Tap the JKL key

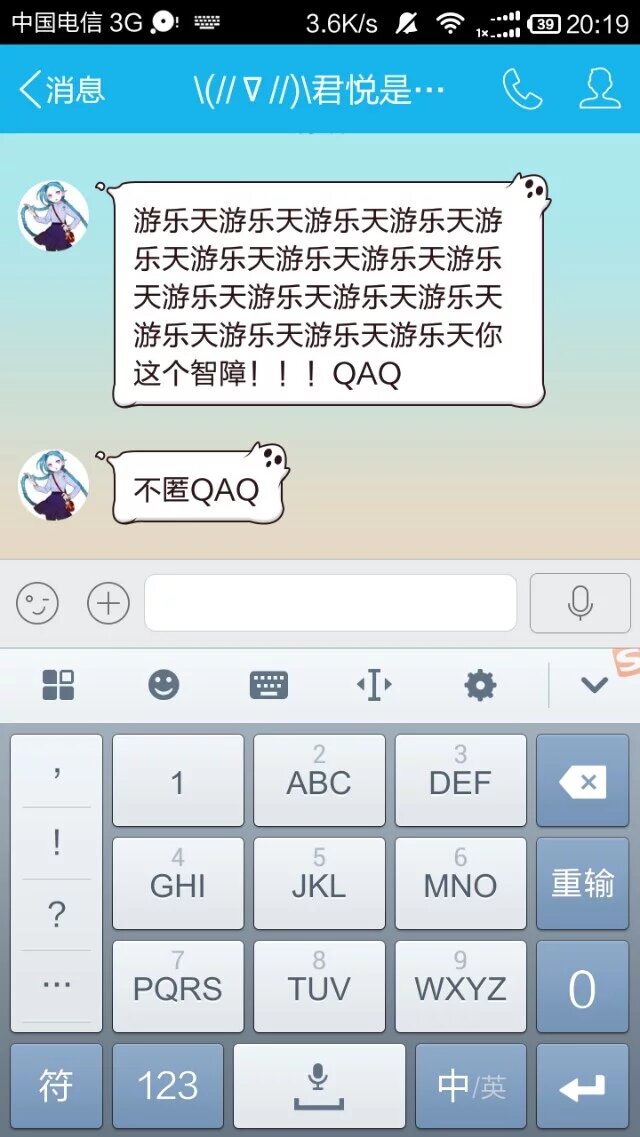(319, 884)
